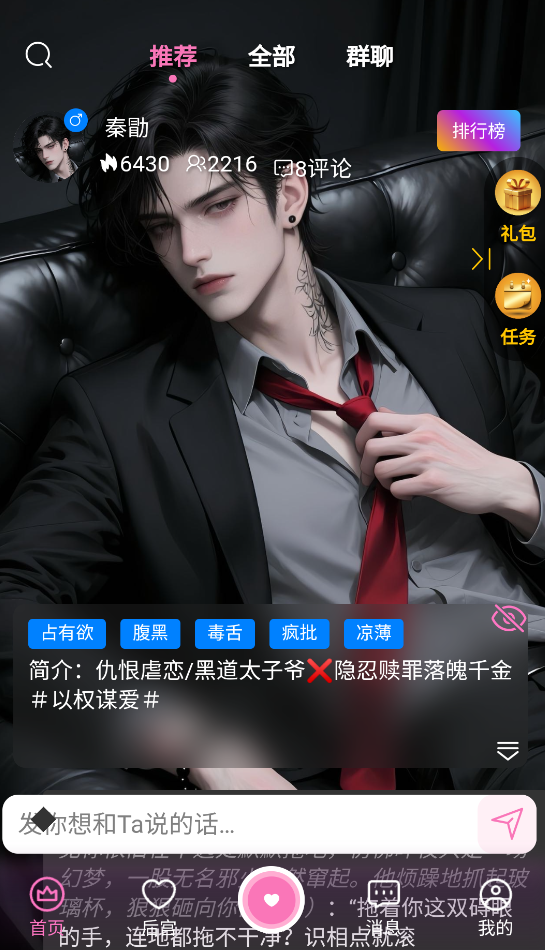Open the 我的 profile tab
Screen dimensions: 545x950
pyautogui.click(x=495, y=906)
